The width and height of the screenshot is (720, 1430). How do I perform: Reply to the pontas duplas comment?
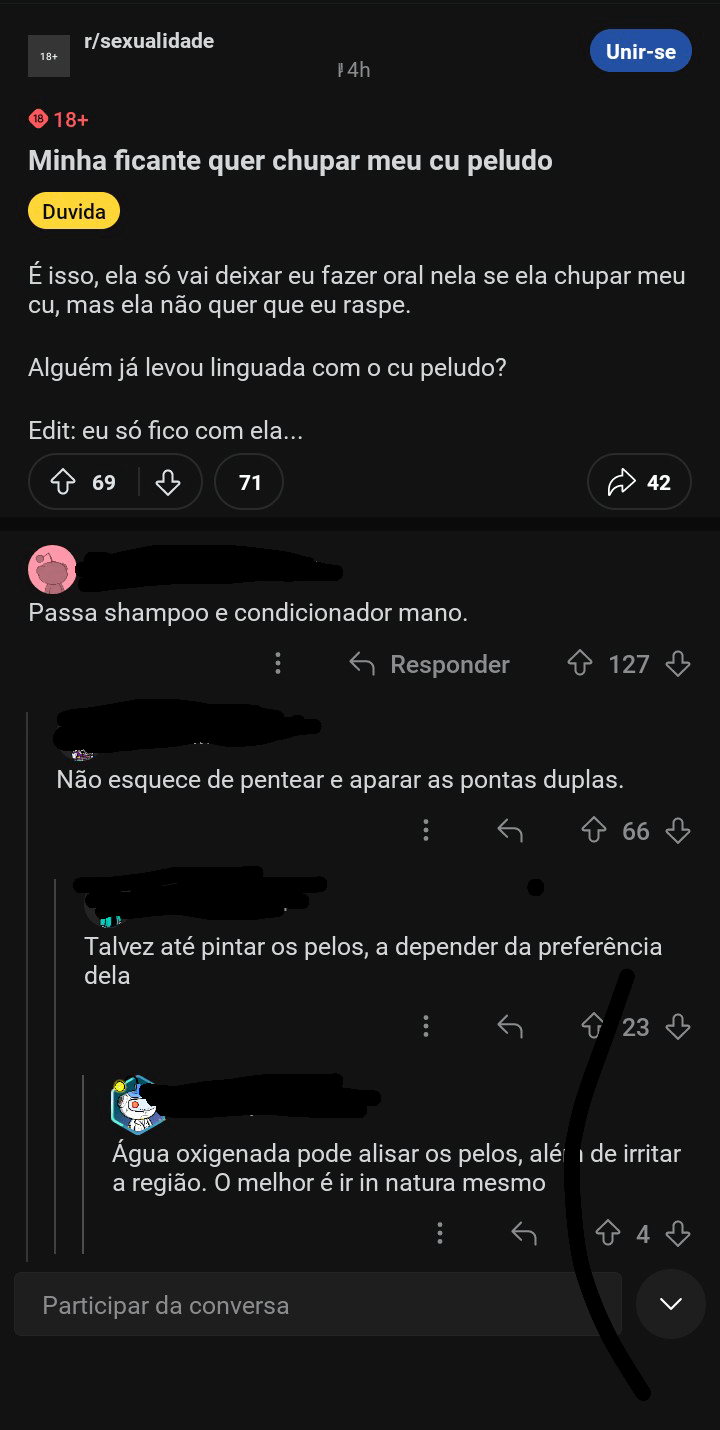[x=510, y=830]
